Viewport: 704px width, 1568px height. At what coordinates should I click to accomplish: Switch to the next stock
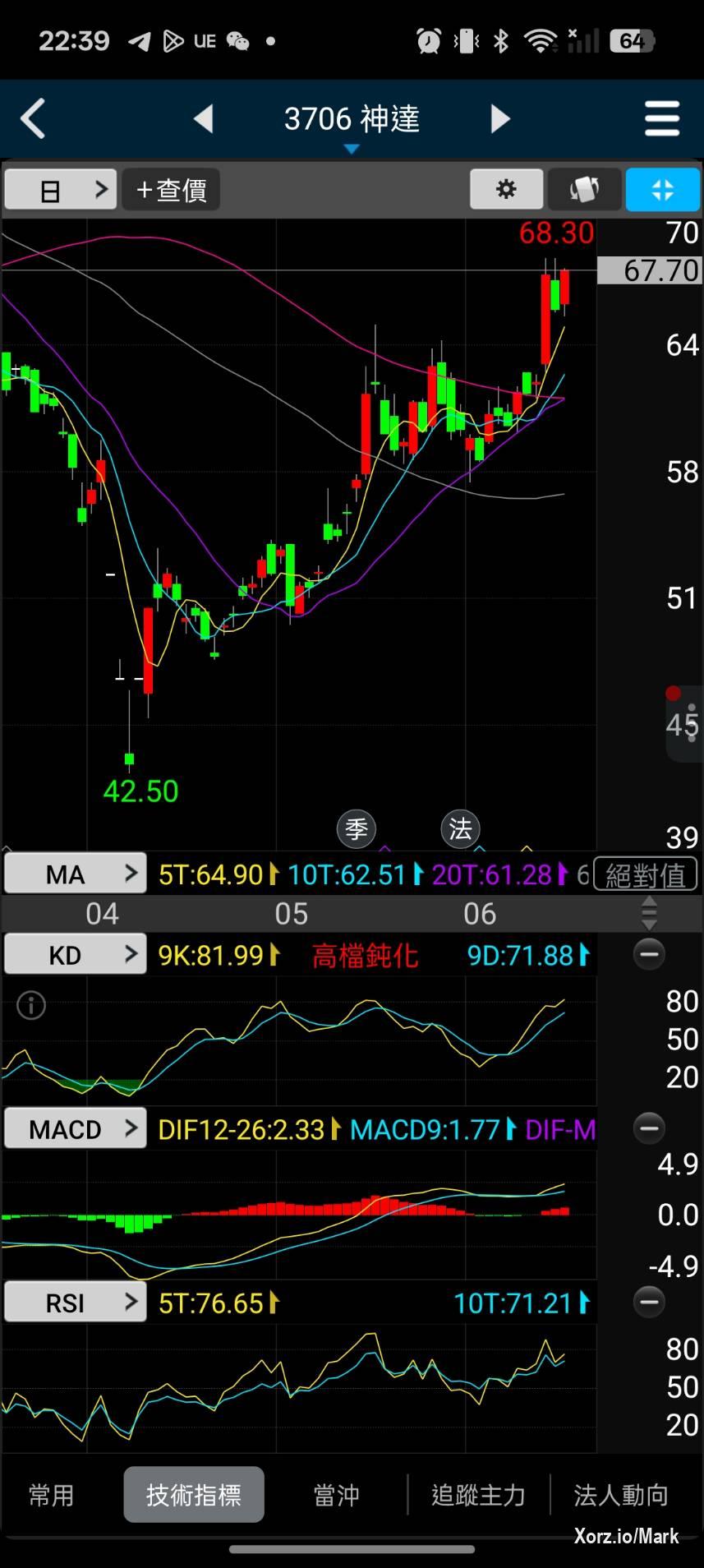[499, 119]
